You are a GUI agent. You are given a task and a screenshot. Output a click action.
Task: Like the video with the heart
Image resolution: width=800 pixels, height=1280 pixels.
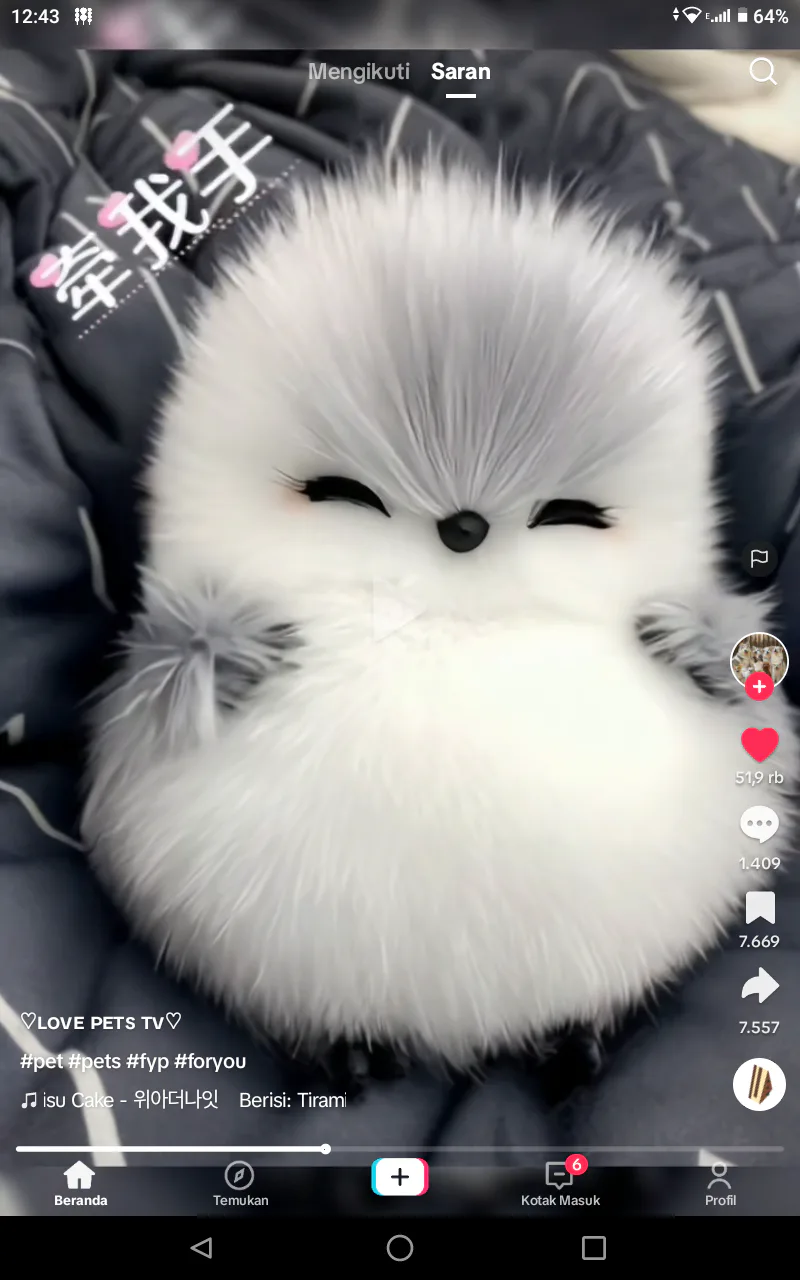point(760,745)
